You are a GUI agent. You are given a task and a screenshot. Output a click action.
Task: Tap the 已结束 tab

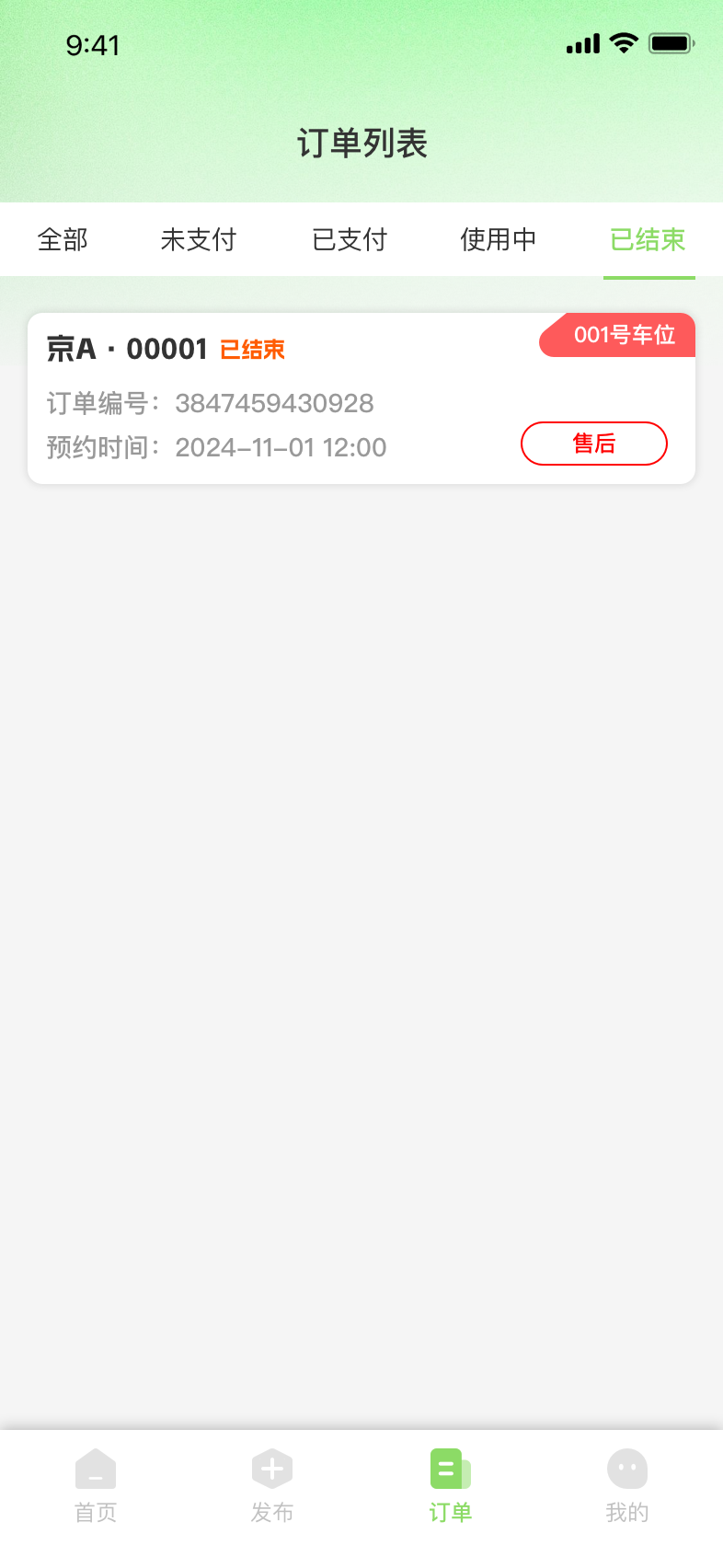pos(648,240)
